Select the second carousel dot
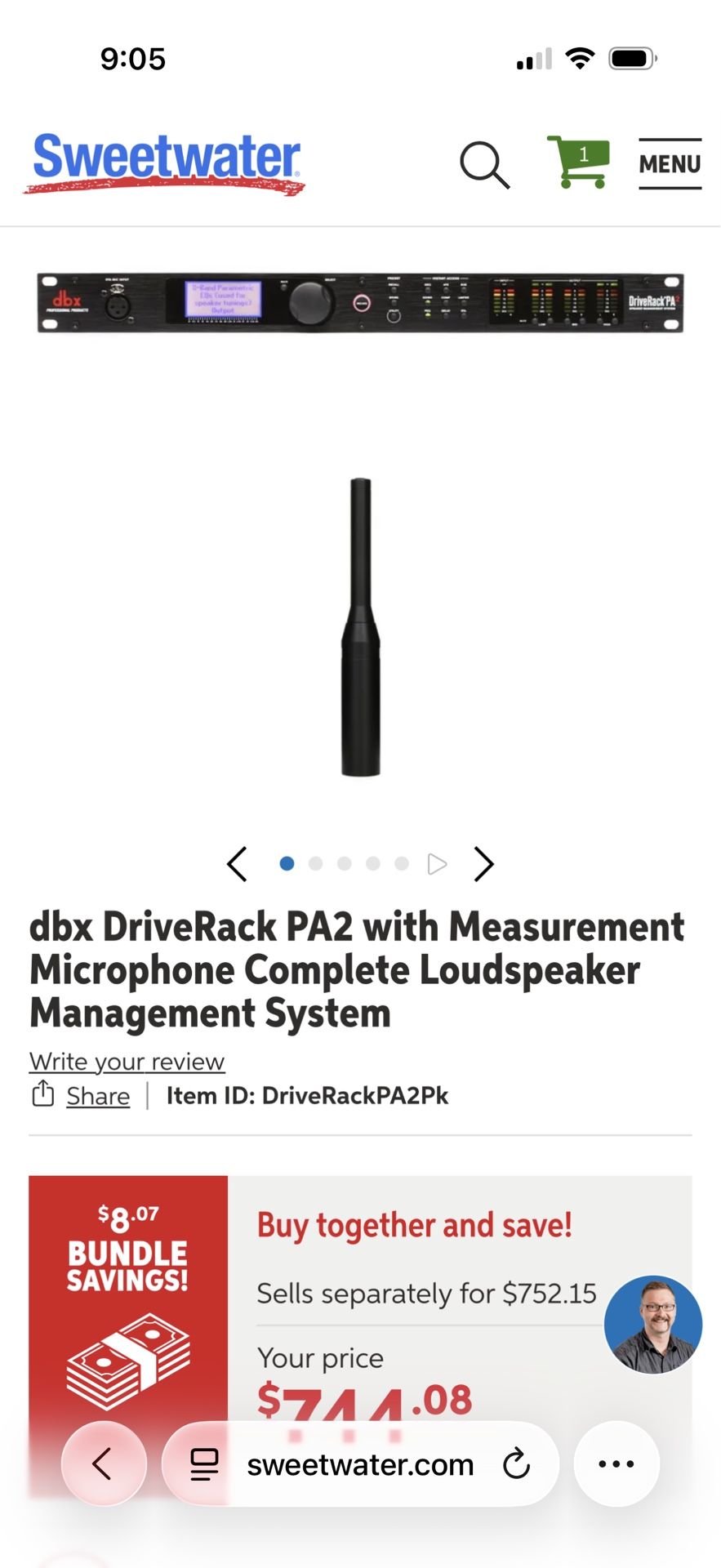721x1568 pixels. tap(315, 863)
